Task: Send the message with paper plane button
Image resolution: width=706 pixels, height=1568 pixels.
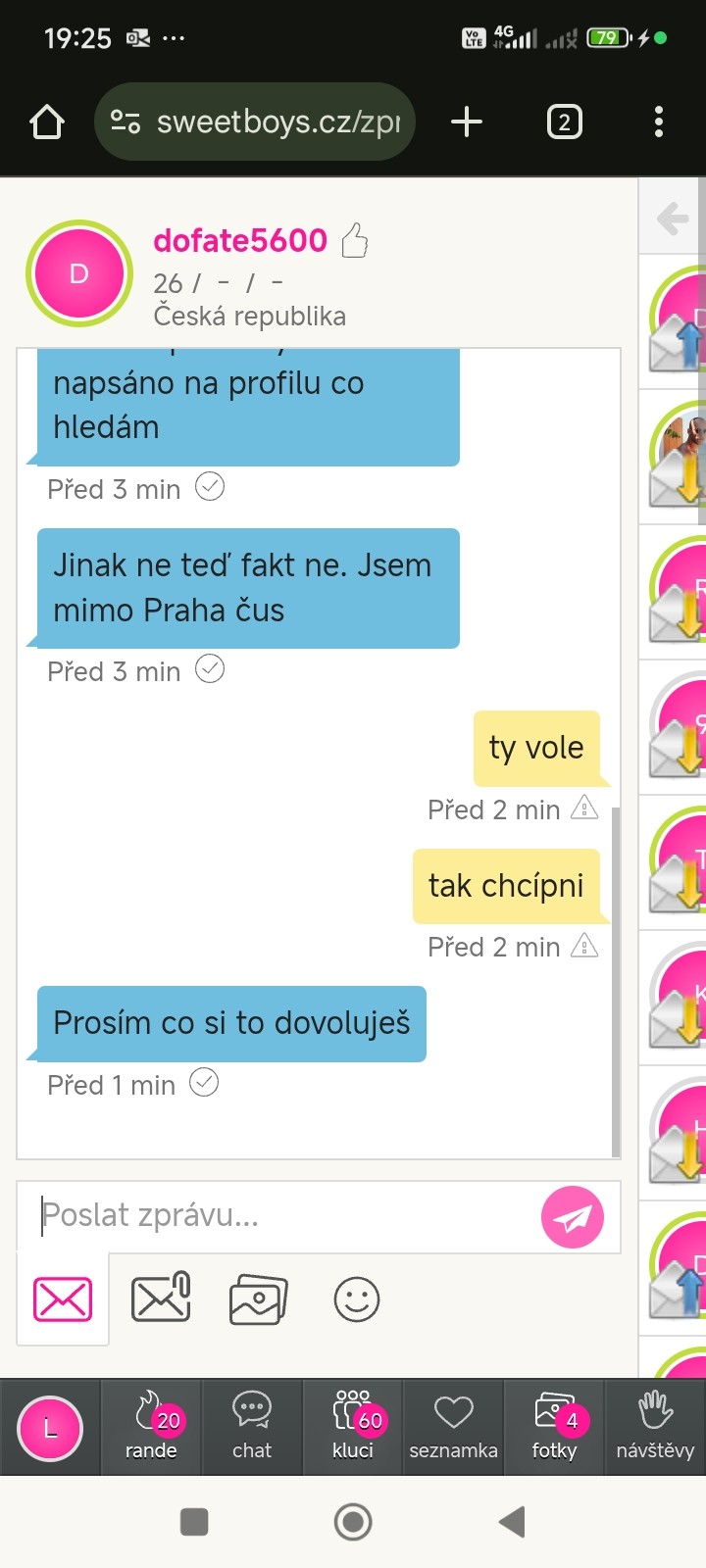Action: (x=573, y=1217)
